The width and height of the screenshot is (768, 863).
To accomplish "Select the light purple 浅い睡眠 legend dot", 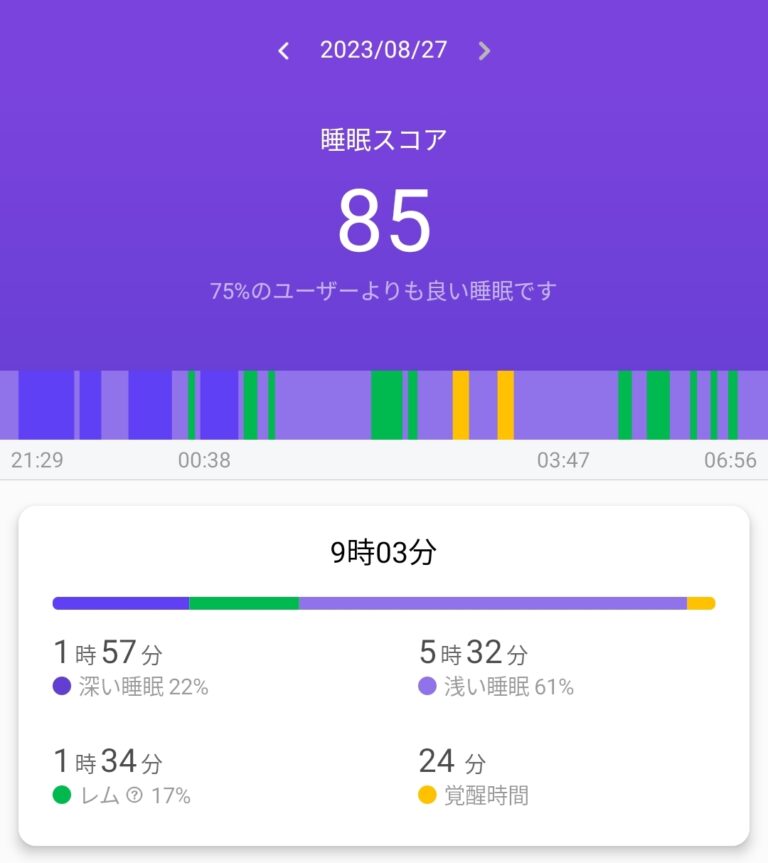I will pyautogui.click(x=427, y=686).
